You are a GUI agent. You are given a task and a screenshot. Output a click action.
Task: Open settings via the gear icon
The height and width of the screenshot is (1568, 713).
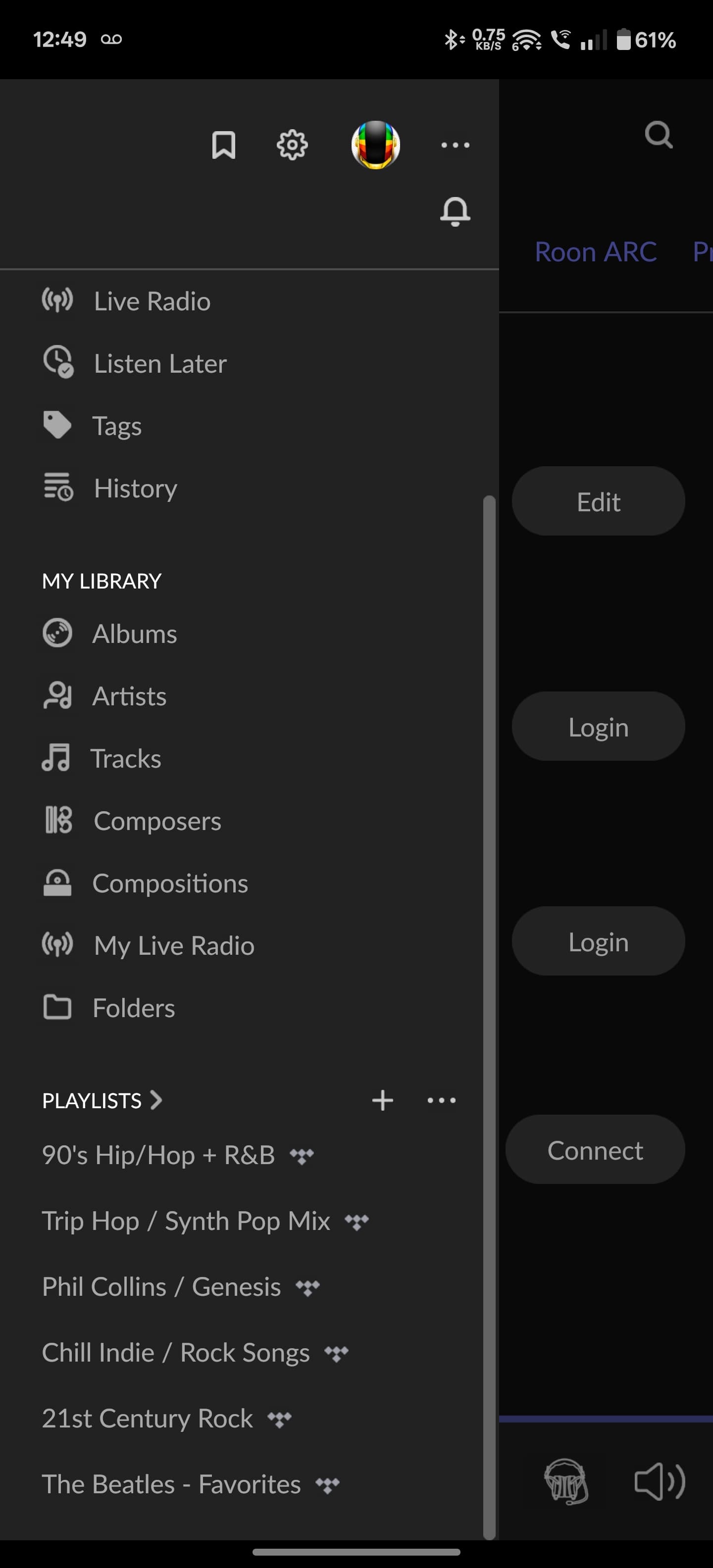(x=292, y=145)
